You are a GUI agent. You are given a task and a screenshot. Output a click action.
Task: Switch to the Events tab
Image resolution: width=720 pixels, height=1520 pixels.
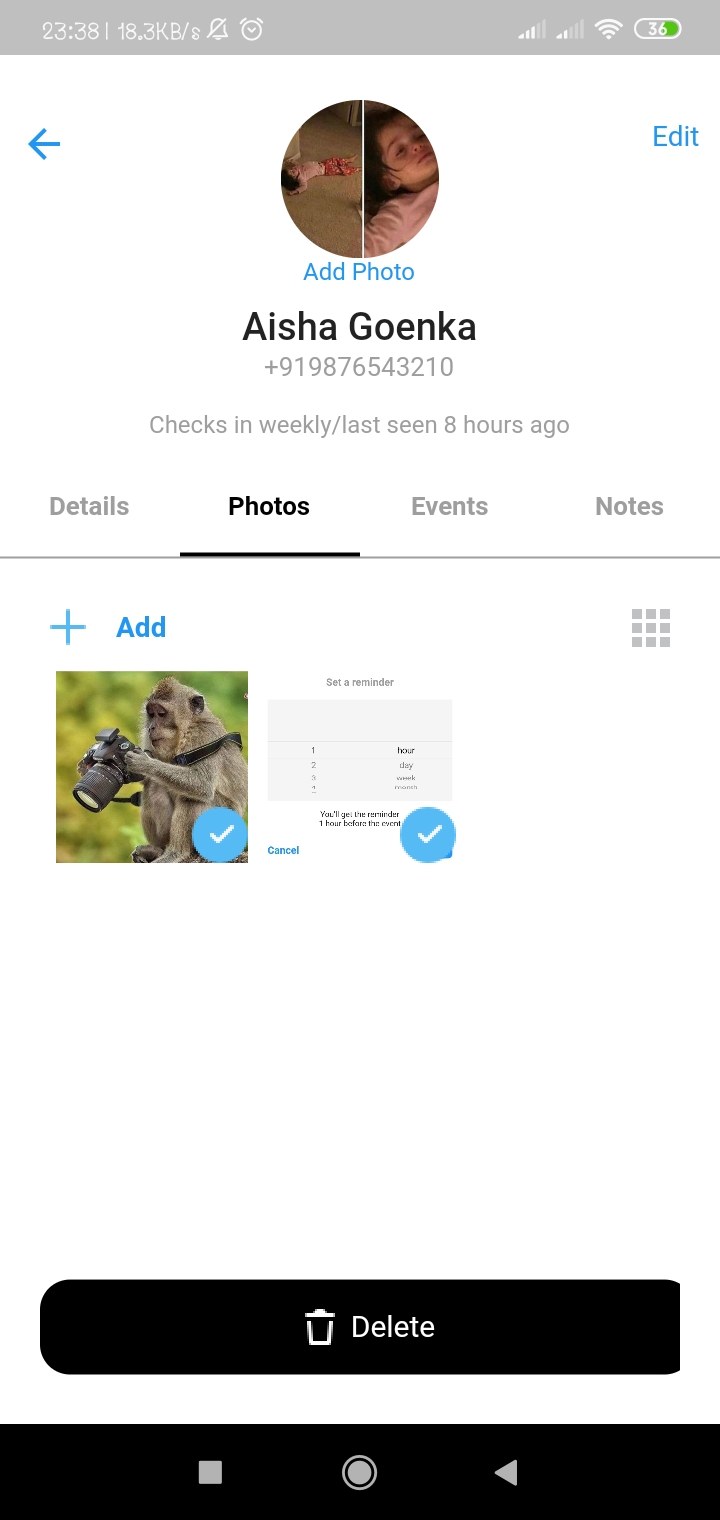449,506
